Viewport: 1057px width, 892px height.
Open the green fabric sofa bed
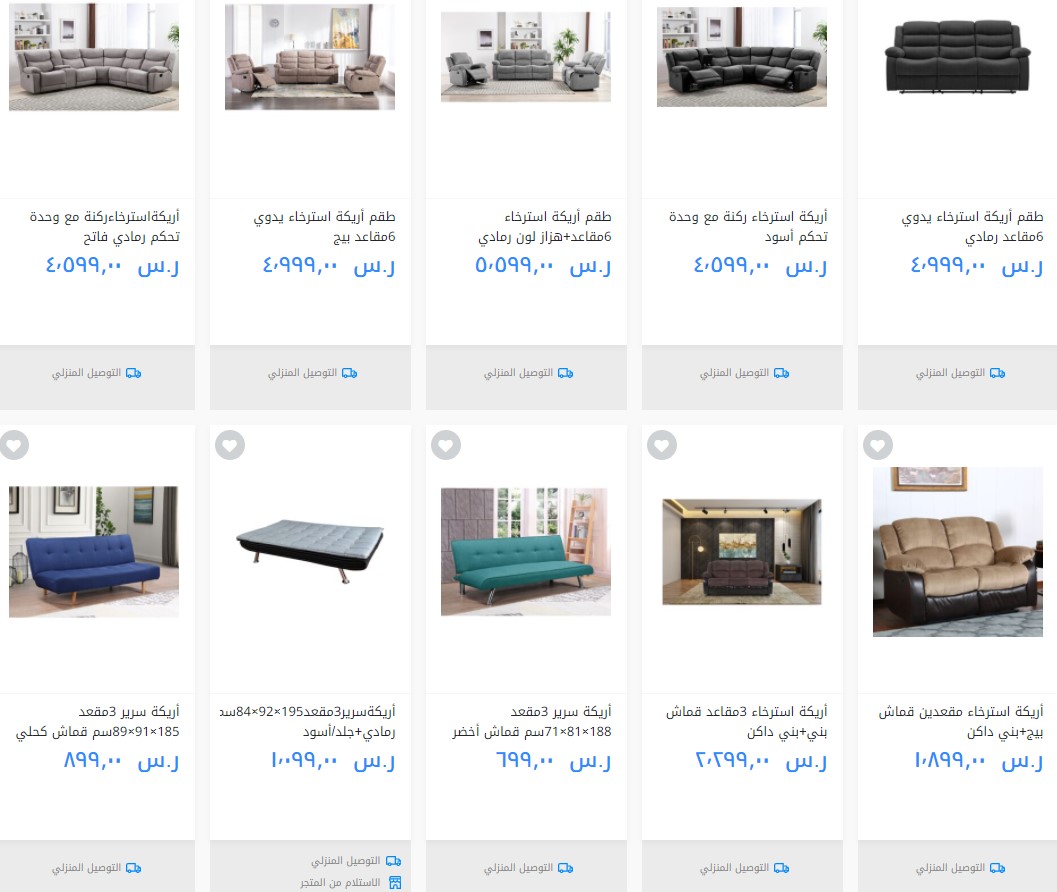[x=525, y=552]
